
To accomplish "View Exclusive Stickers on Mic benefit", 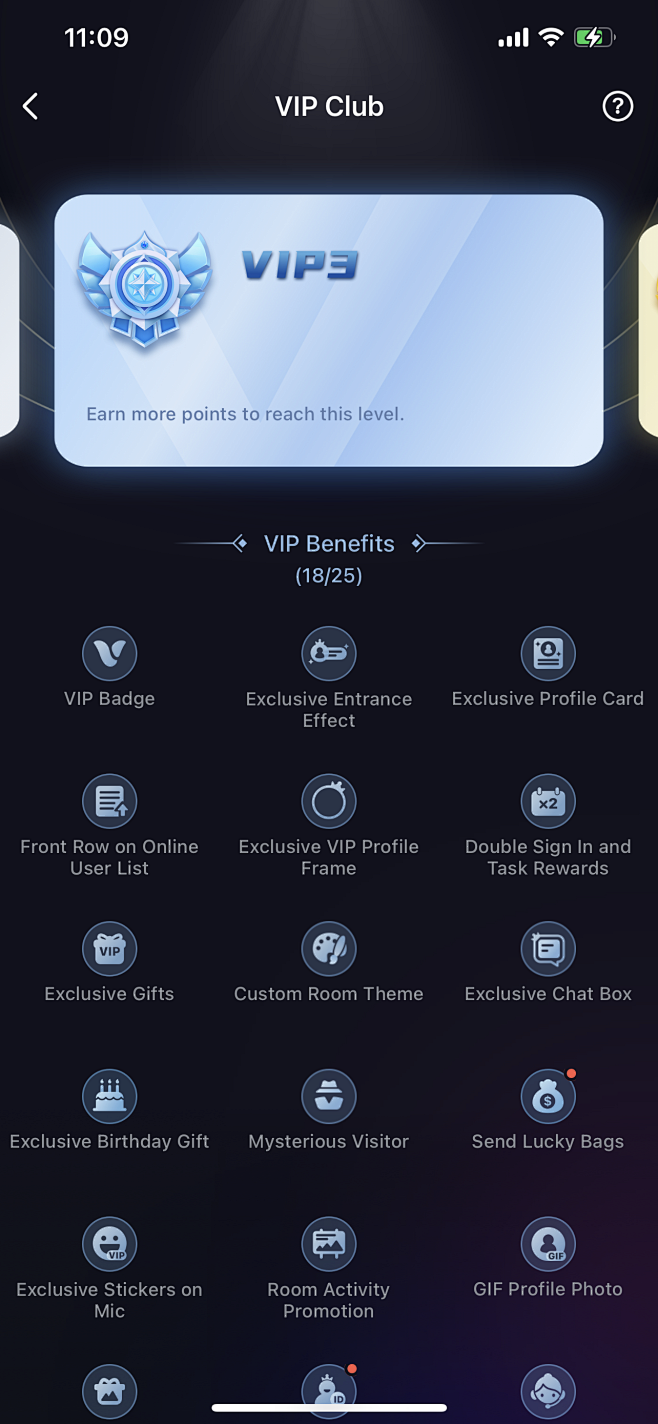I will (109, 1245).
